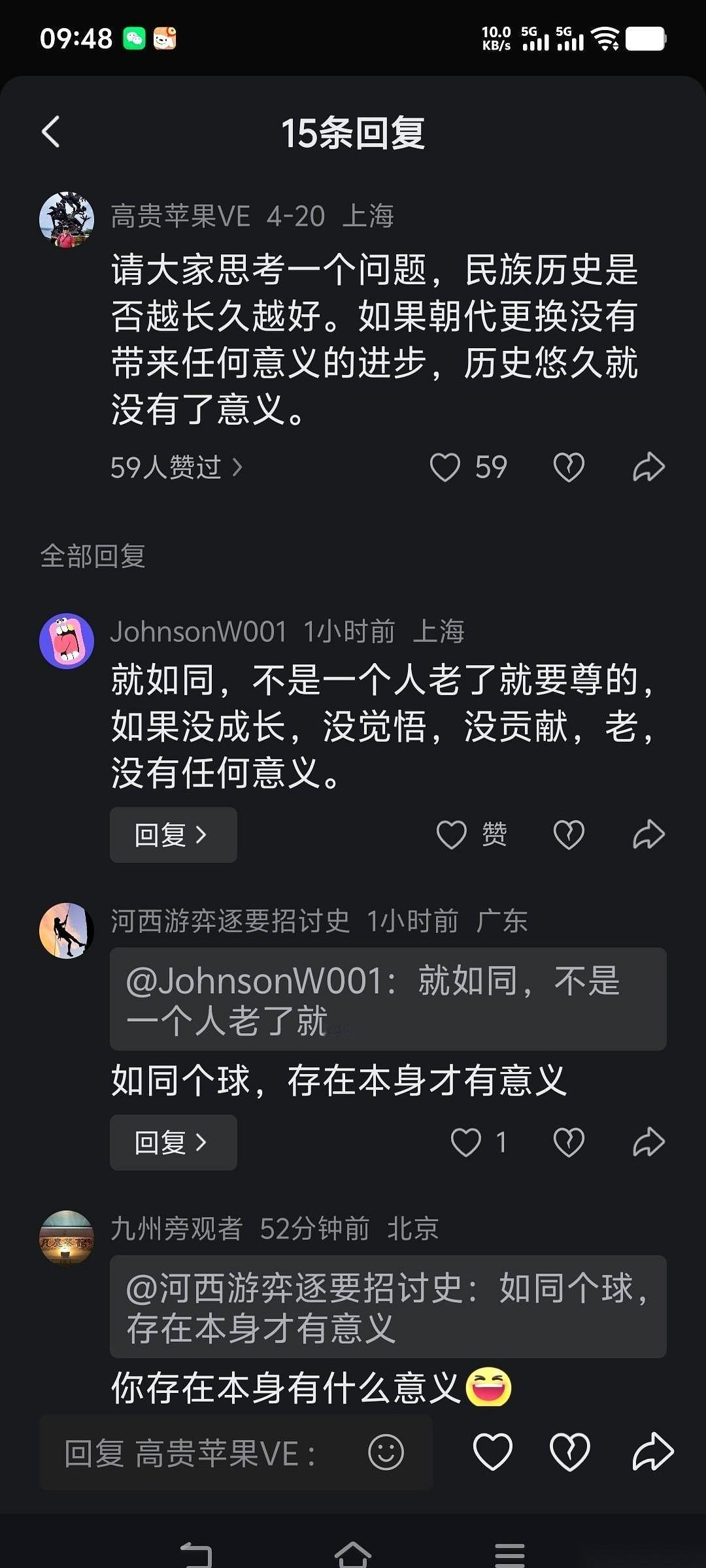Share 高贵苹果VE's comment via the share arrow
This screenshot has width=706, height=1568.
[x=648, y=468]
